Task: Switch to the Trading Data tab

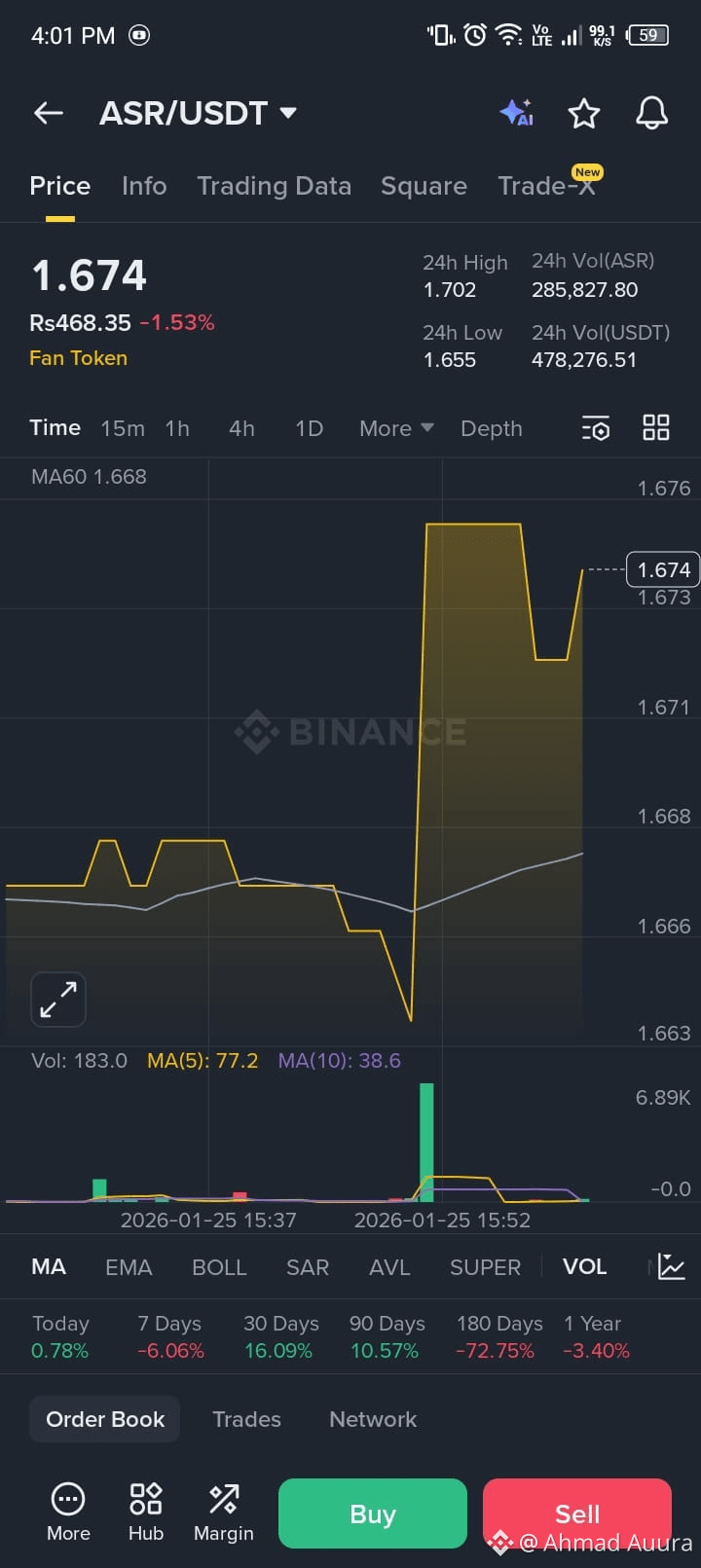Action: (x=275, y=186)
